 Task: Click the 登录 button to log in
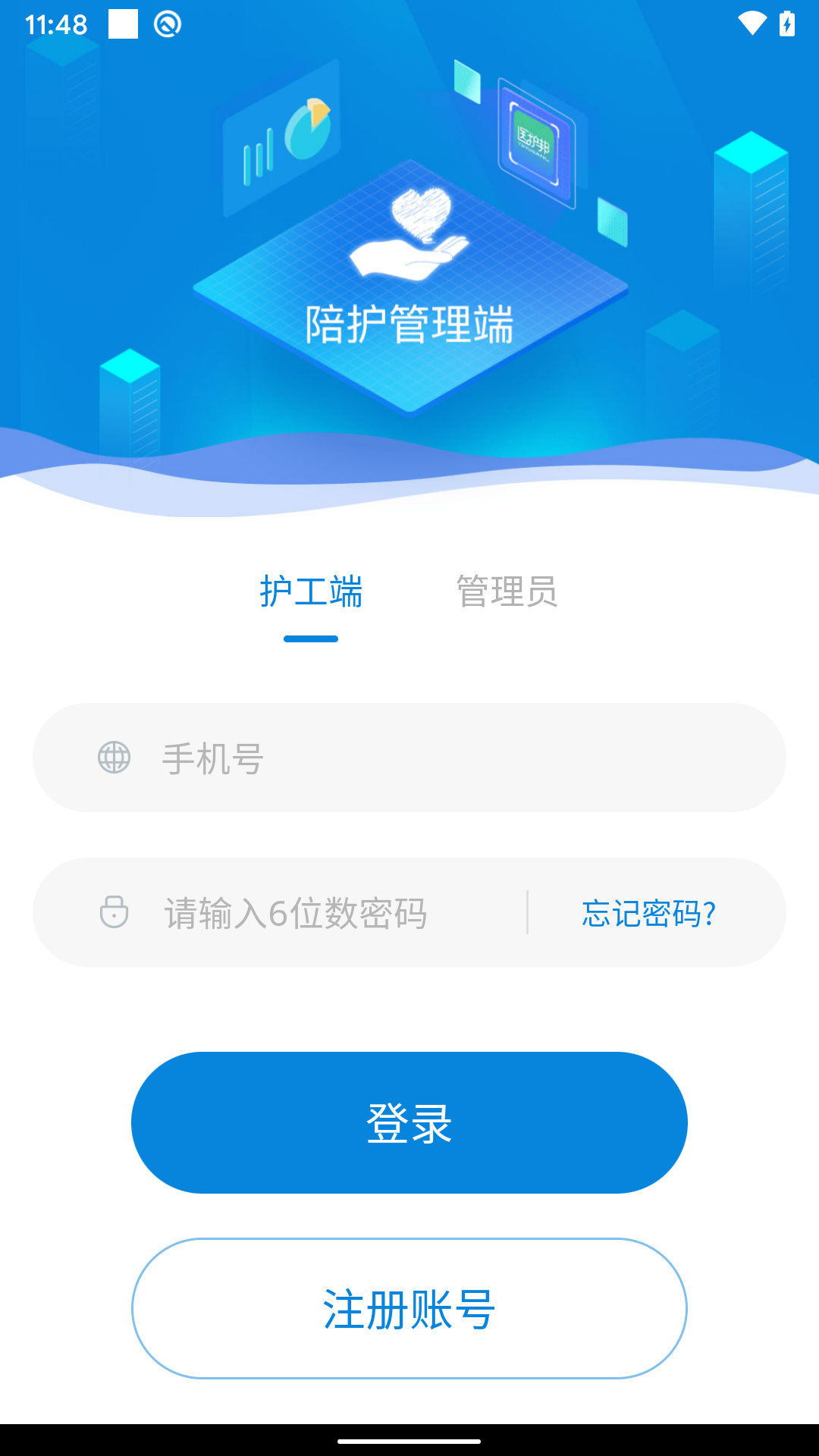pos(409,1123)
